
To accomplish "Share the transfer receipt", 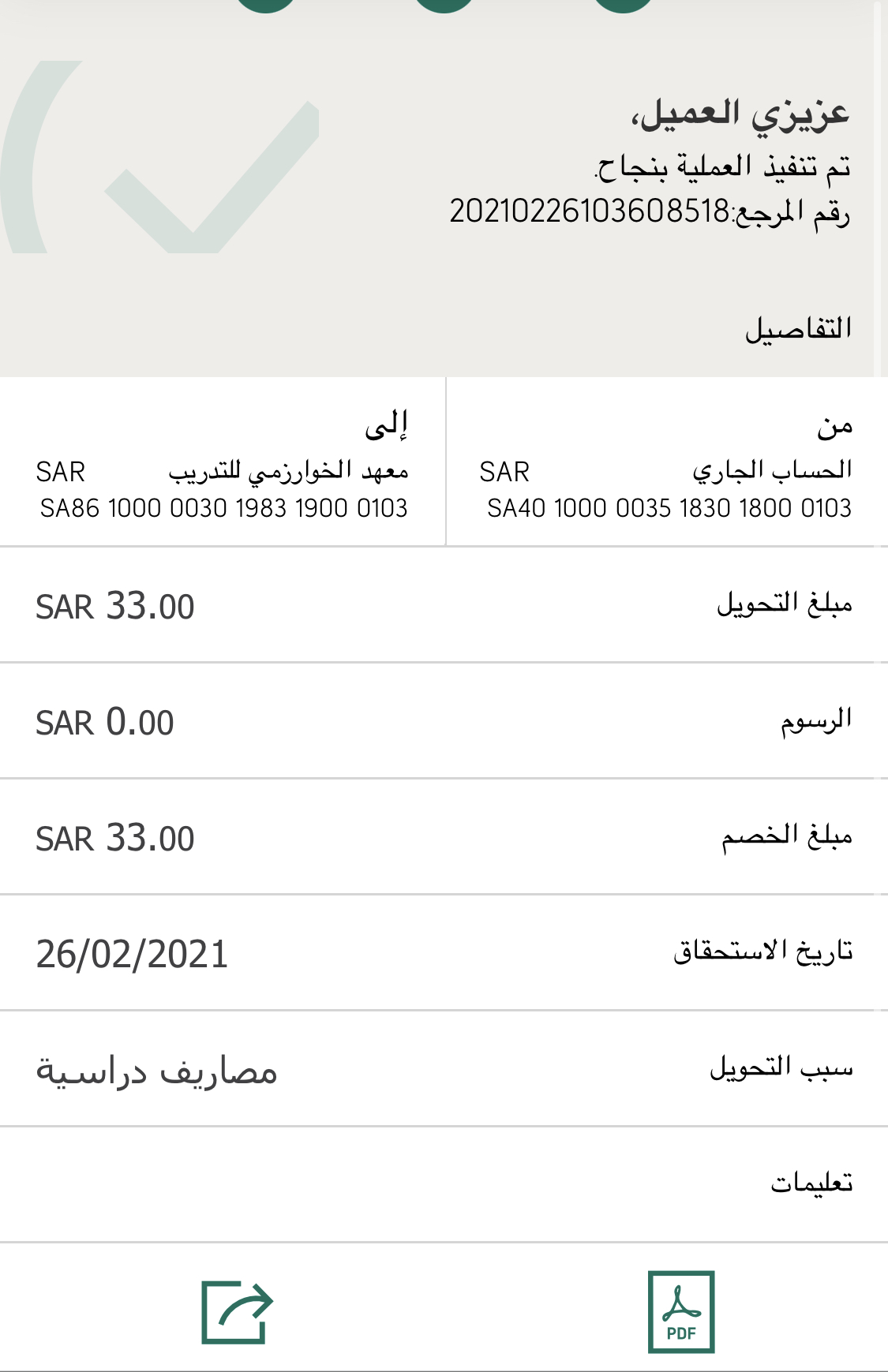I will tap(237, 1311).
